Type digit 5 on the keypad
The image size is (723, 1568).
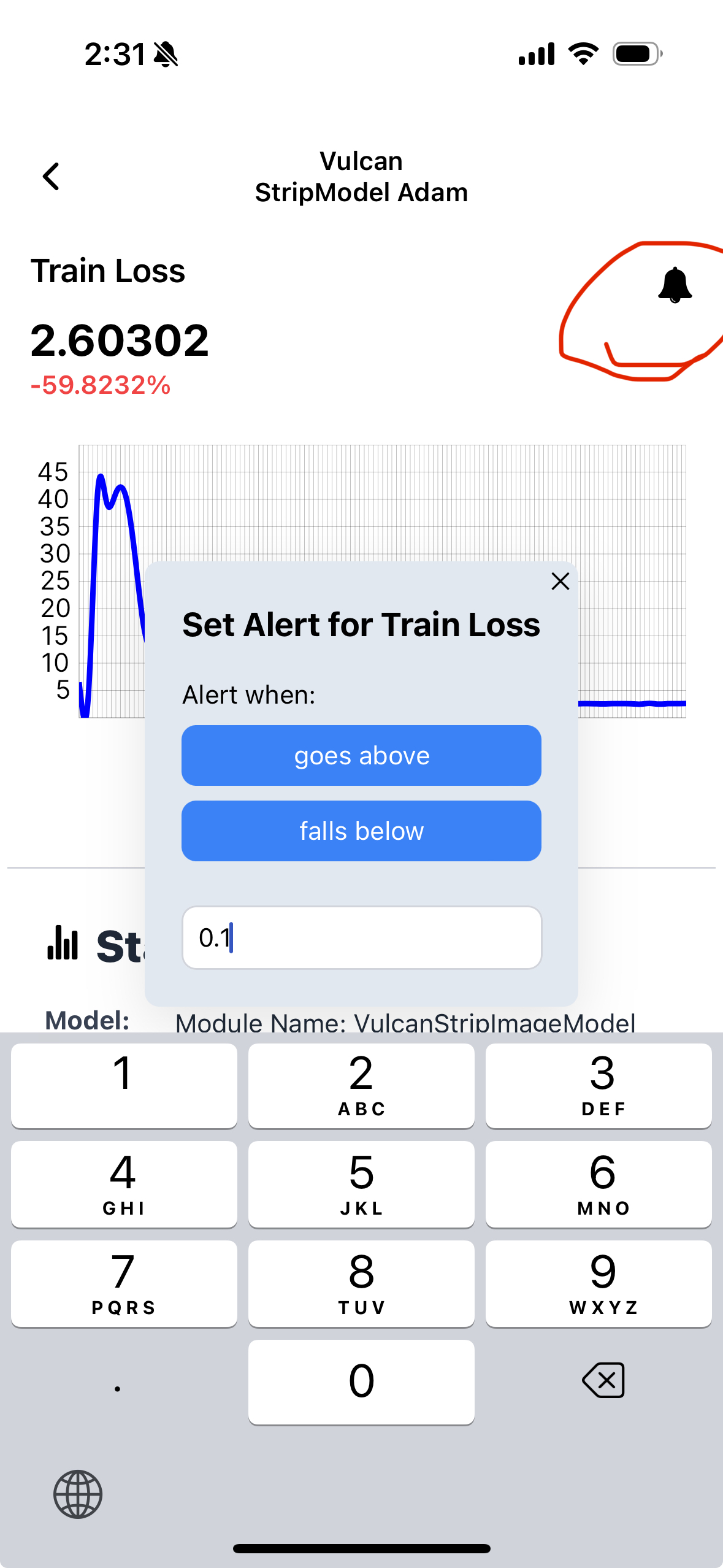[361, 1184]
